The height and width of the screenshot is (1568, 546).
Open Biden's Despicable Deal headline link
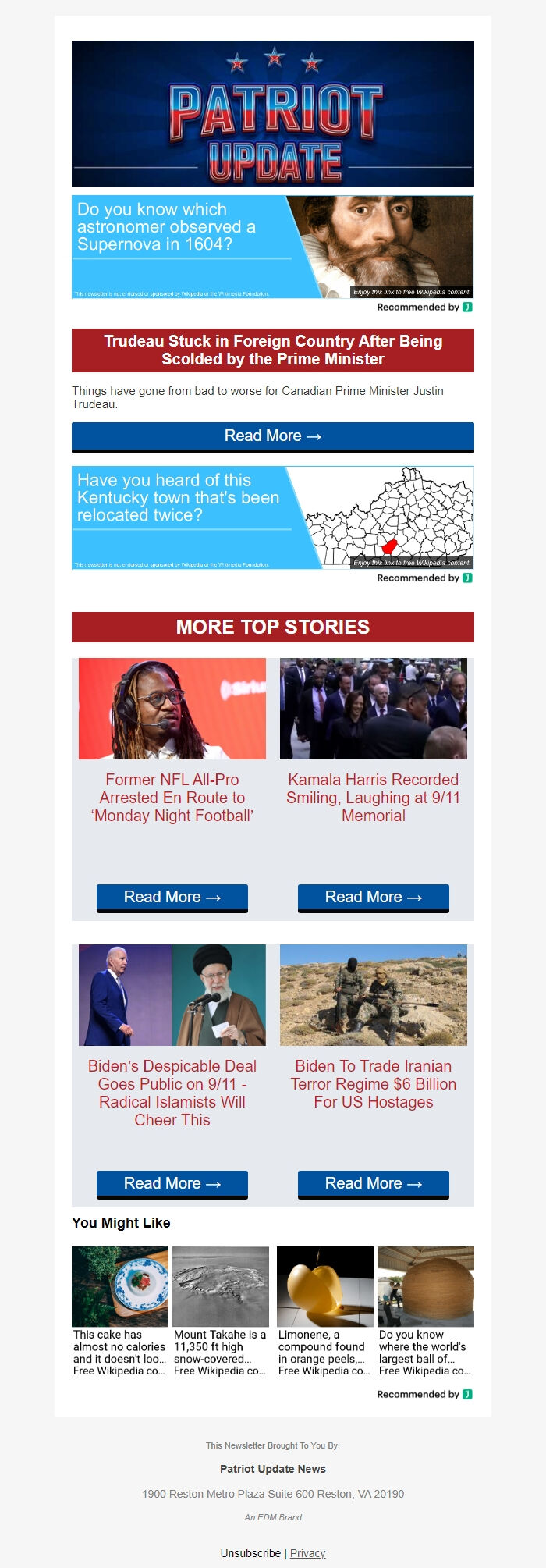click(172, 1093)
